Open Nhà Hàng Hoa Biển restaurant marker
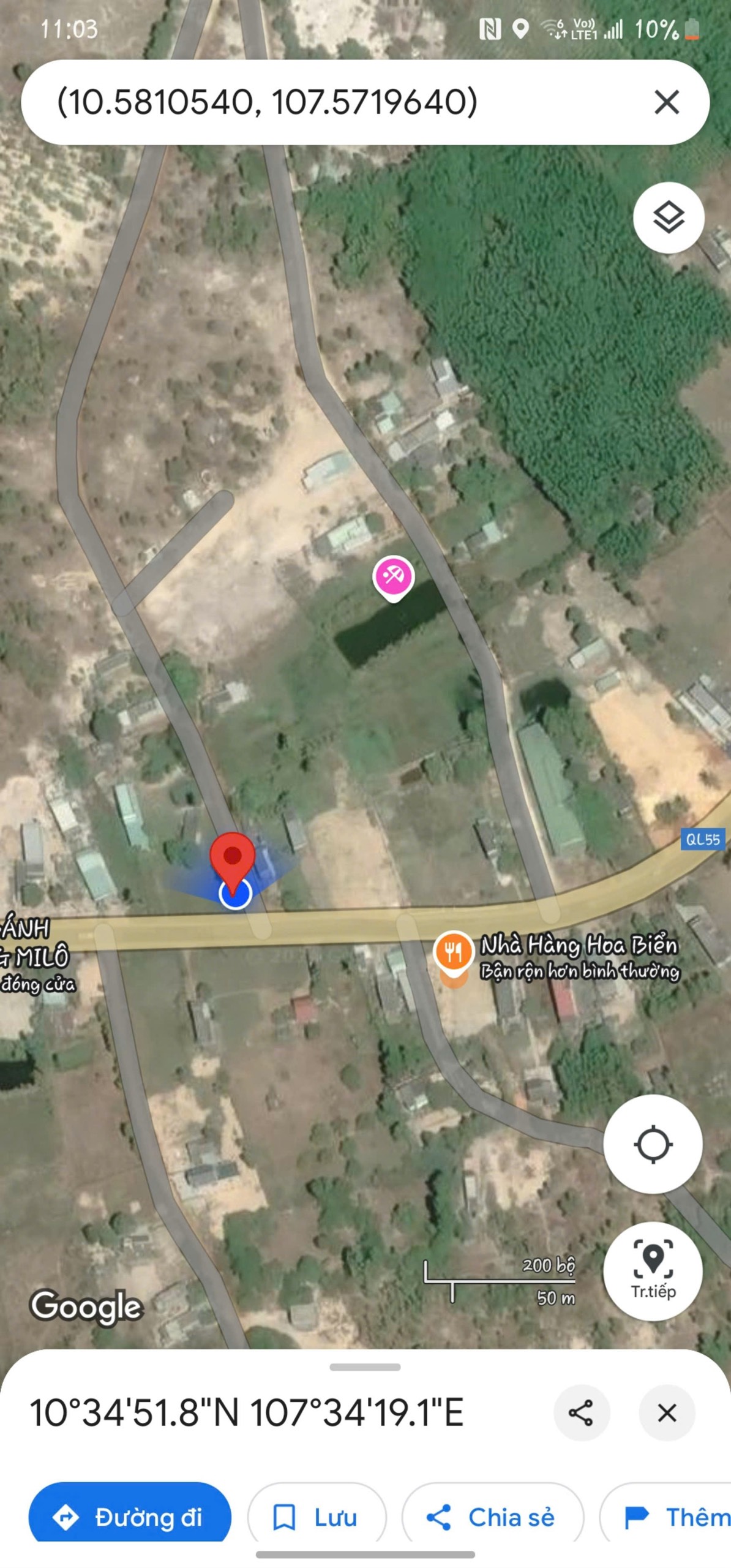The width and height of the screenshot is (731, 1568). click(x=453, y=951)
